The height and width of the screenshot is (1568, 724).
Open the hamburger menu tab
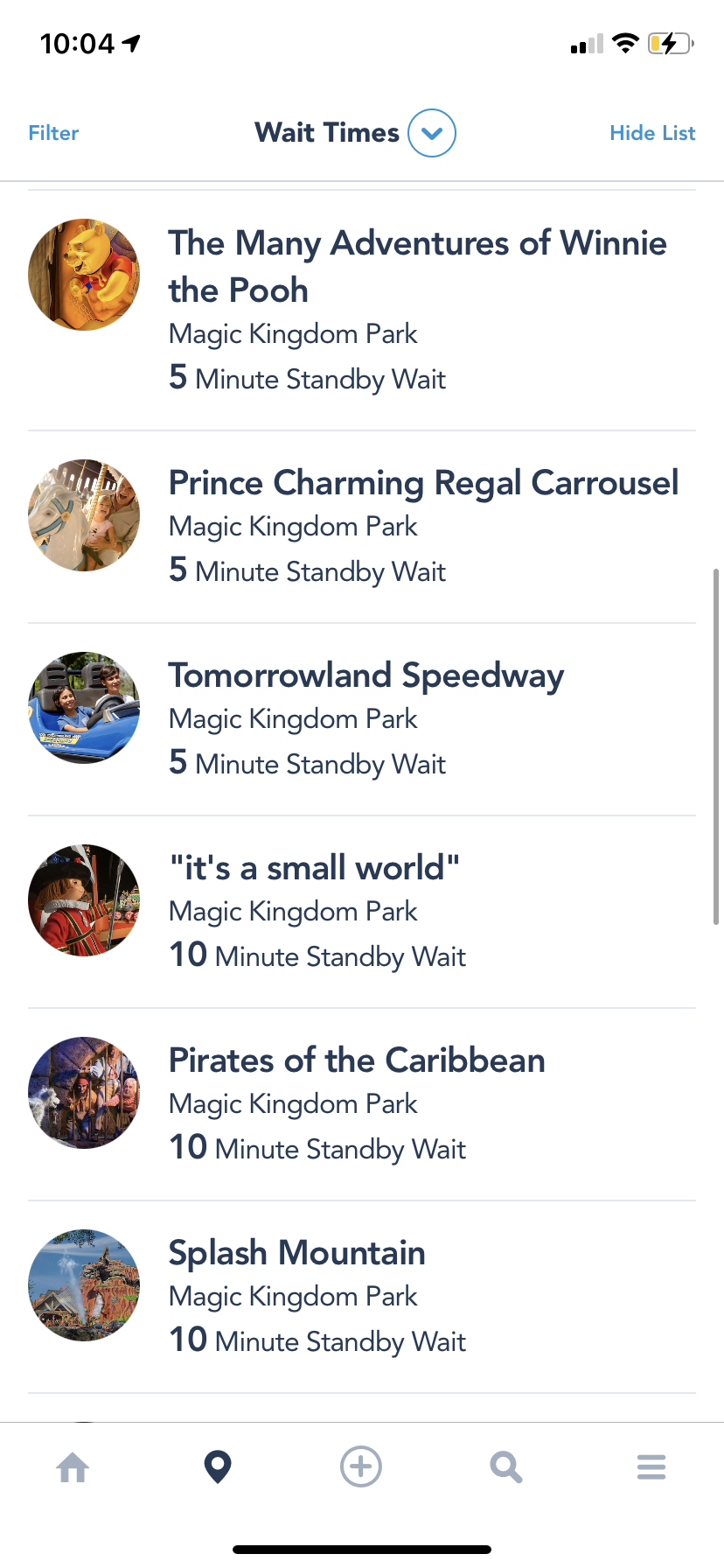(651, 1467)
